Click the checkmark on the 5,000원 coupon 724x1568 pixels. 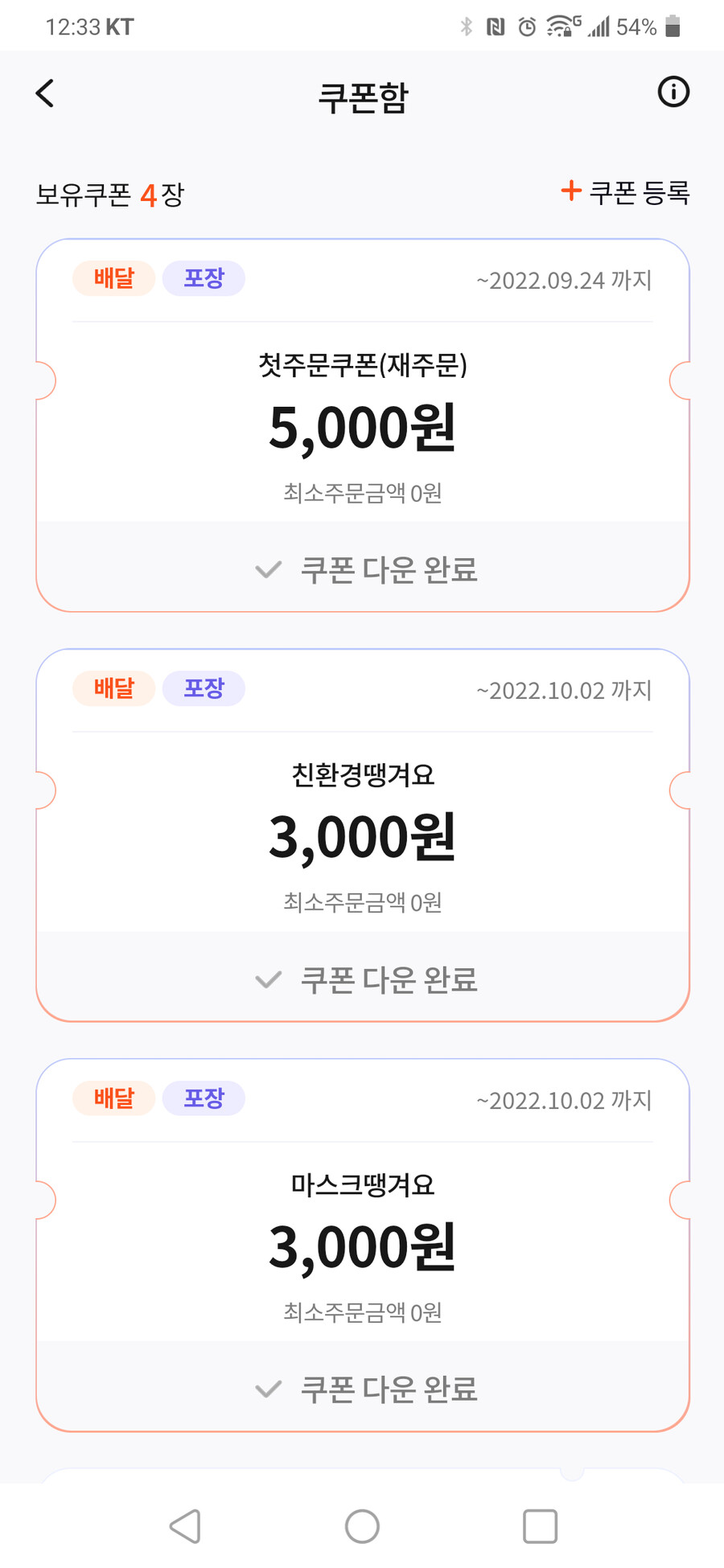267,569
